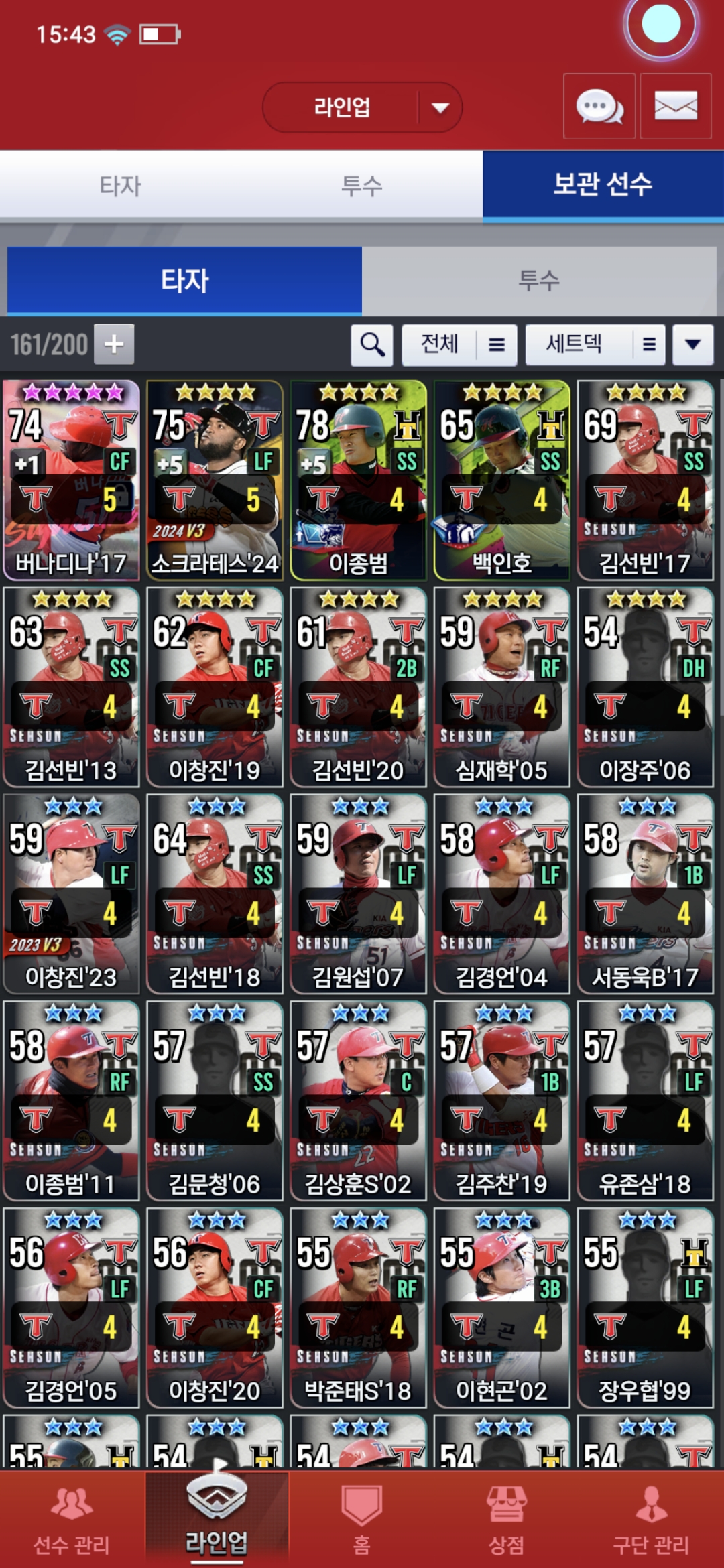This screenshot has height=1568, width=724.
Task: Open the mailbox envelope icon
Action: coord(675,107)
